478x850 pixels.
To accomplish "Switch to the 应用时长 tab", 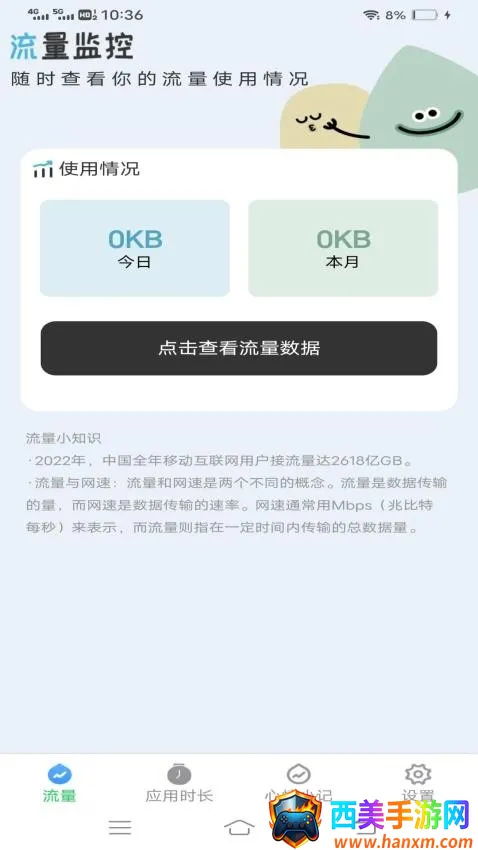I will tap(179, 783).
